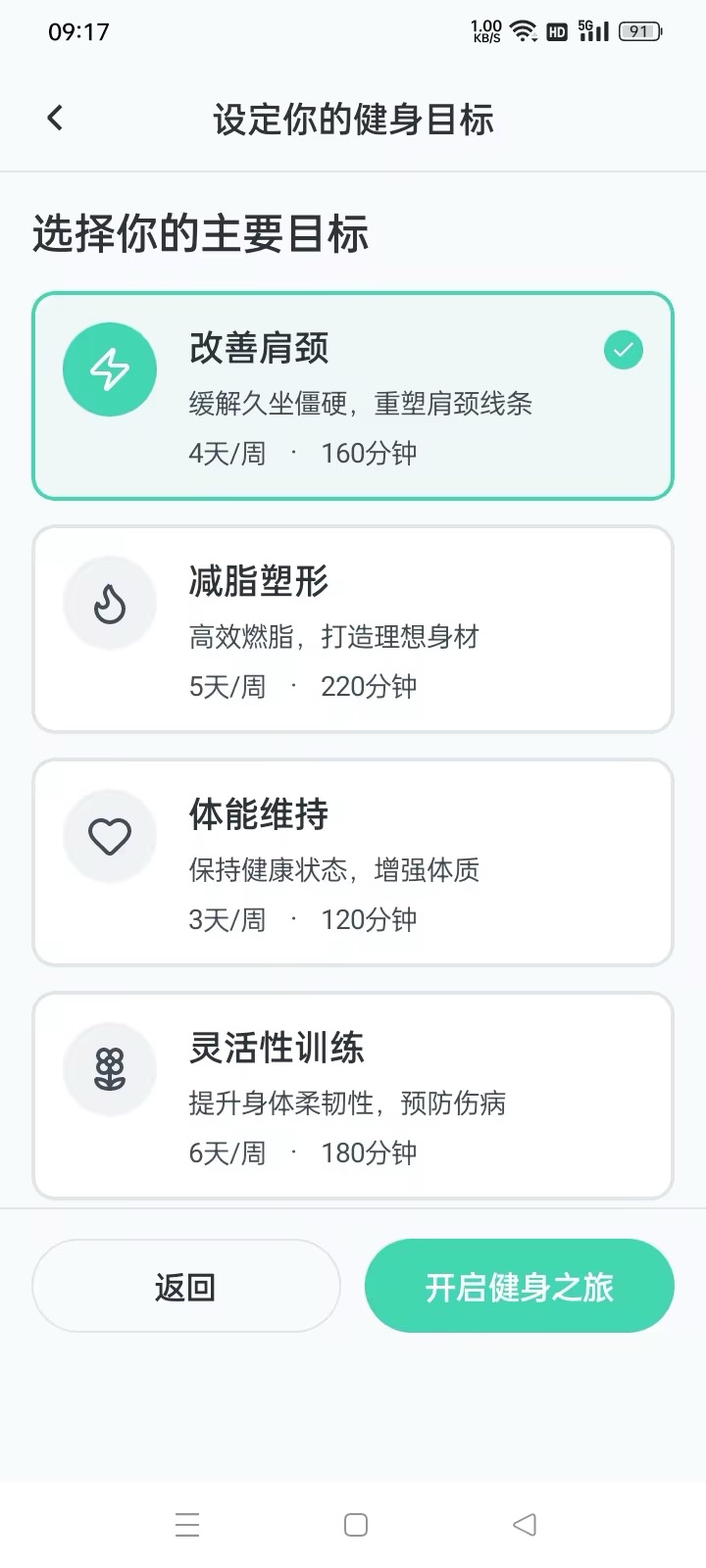Choose the 减脂塑形 fitness goal
The image size is (706, 1568).
tap(353, 627)
